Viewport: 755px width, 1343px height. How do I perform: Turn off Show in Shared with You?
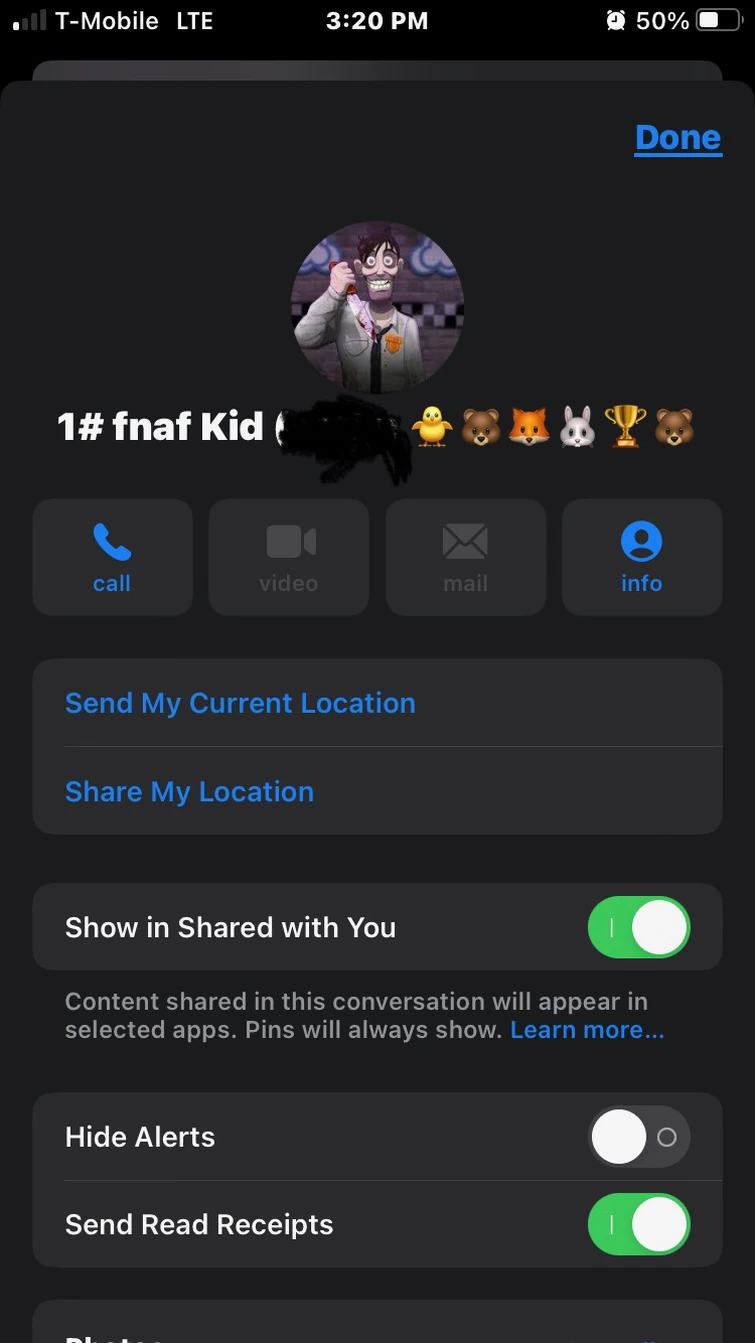point(639,927)
